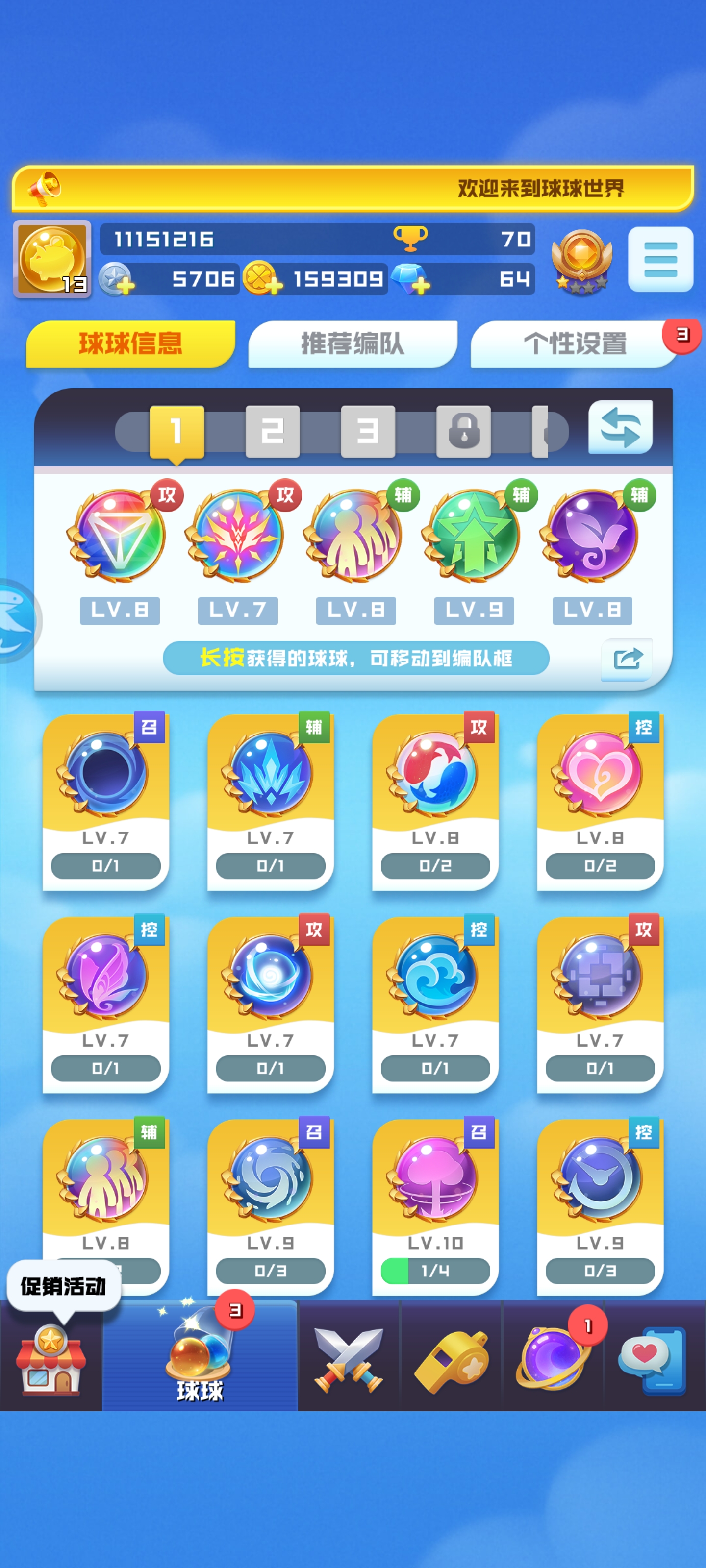Tap the swap arrows button
The height and width of the screenshot is (1568, 706).
pyautogui.click(x=620, y=427)
